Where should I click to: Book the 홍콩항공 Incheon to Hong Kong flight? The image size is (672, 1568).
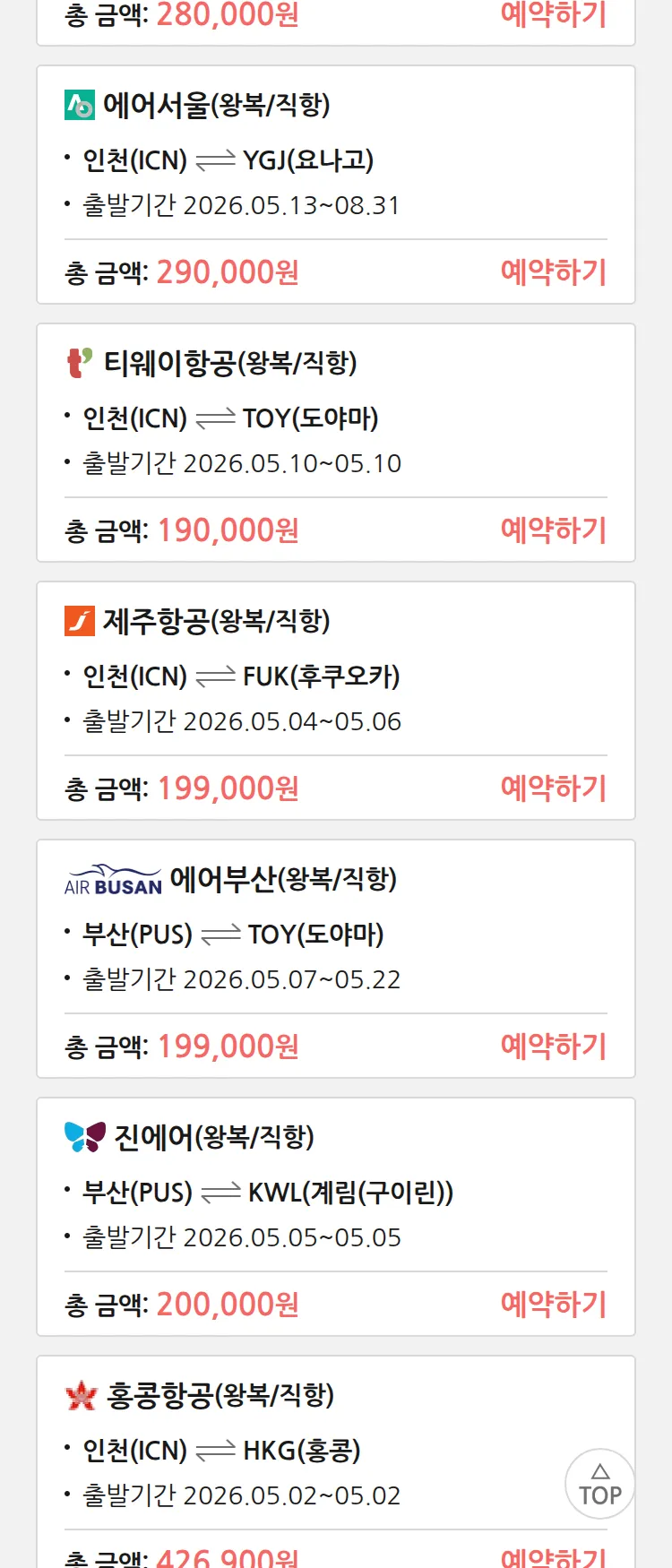(x=553, y=1557)
